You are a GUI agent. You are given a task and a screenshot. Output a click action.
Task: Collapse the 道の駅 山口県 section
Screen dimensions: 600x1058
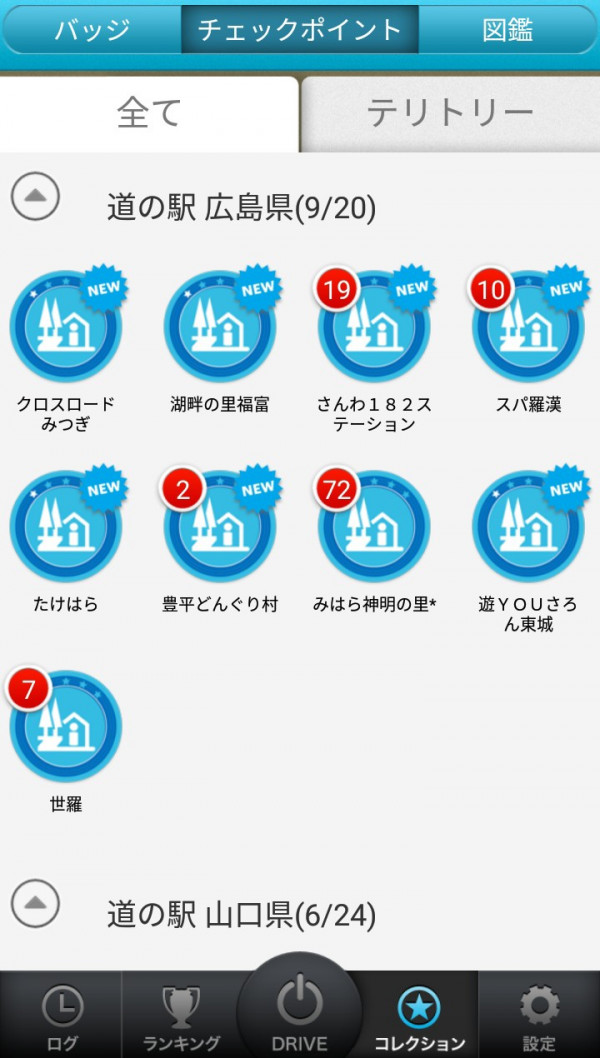pos(35,903)
